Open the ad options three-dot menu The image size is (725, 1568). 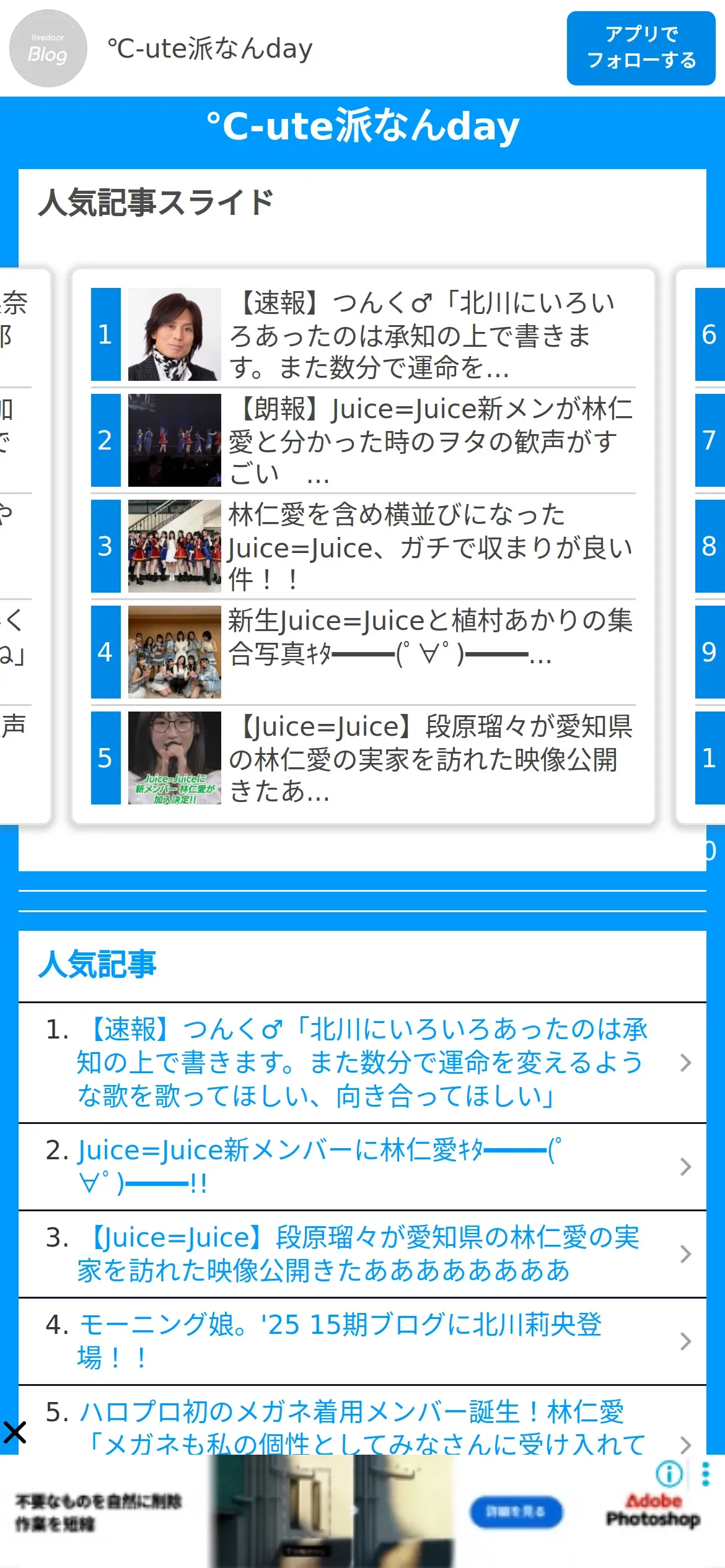[705, 1474]
